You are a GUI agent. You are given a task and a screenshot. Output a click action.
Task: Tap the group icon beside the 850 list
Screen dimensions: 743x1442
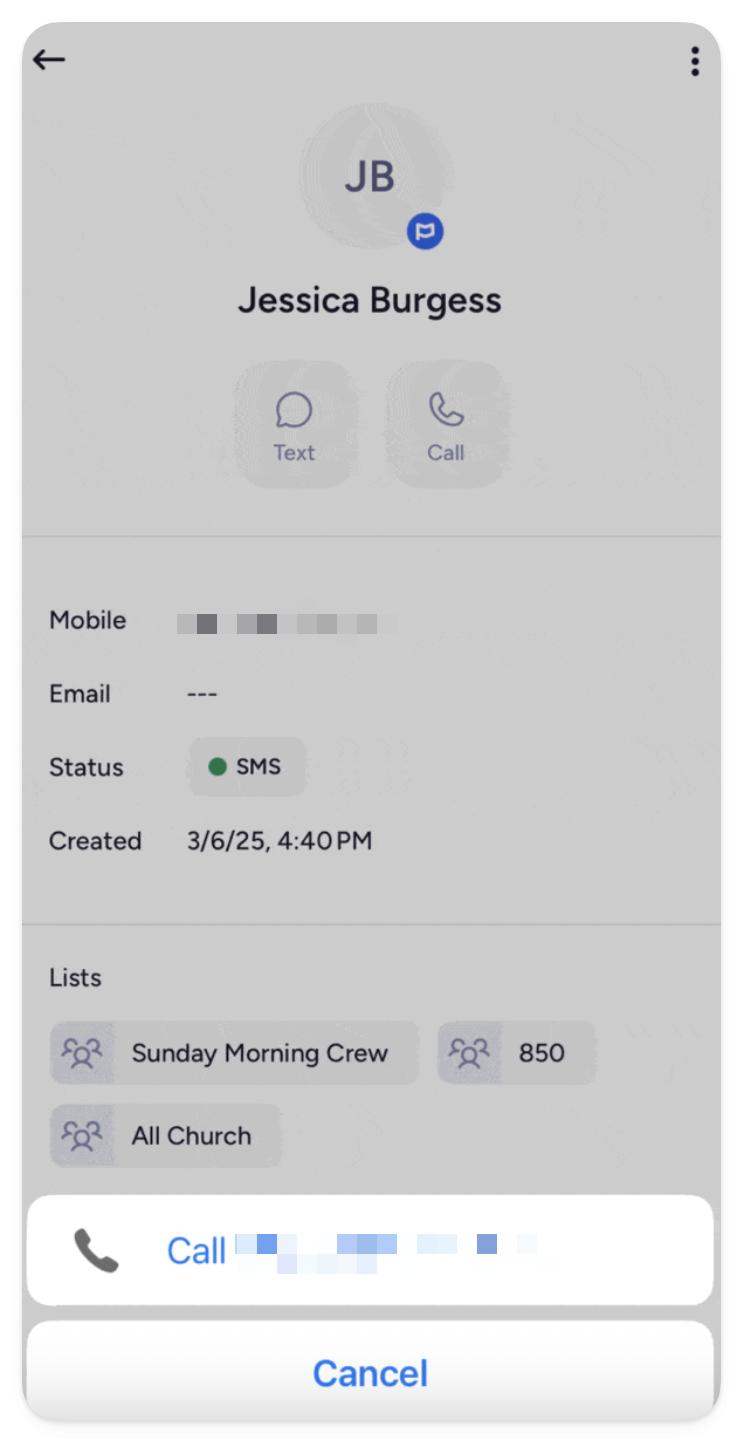(468, 1053)
